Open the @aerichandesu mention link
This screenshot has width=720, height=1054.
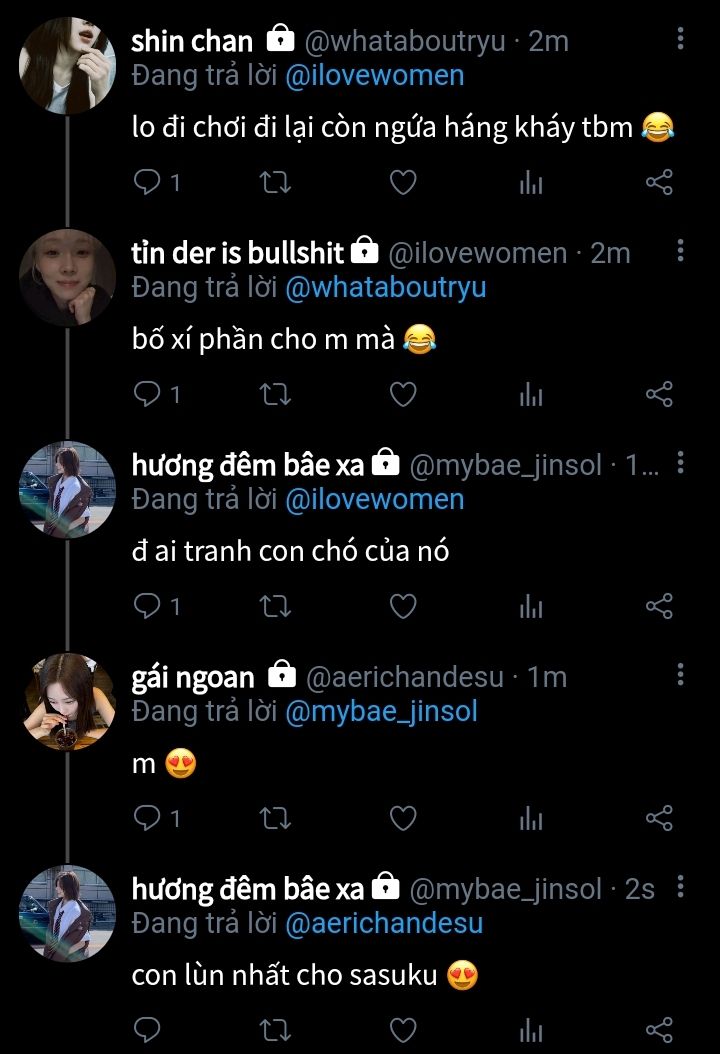(x=384, y=923)
